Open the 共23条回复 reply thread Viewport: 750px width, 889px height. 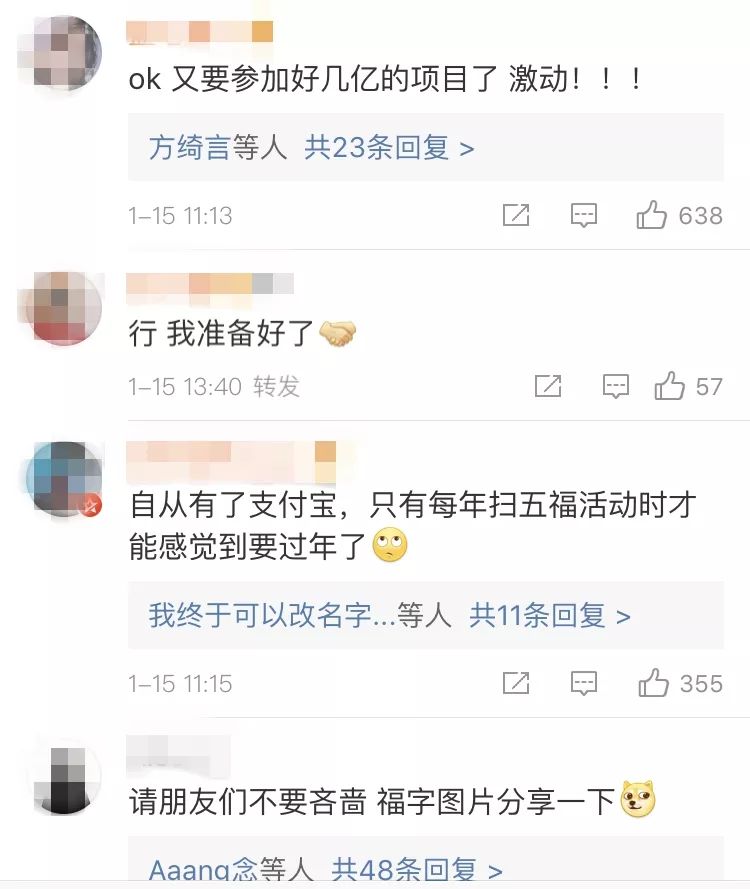(389, 149)
